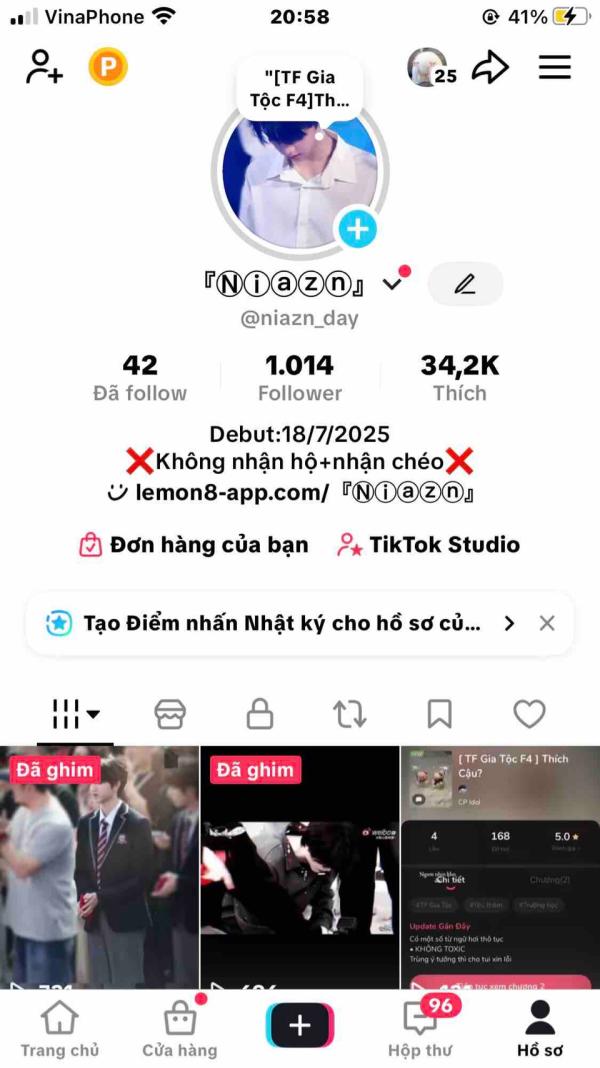Open the TF Gia Tộc F4 video
Image resolution: width=600 pixels, height=1068 pixels.
(x=500, y=865)
